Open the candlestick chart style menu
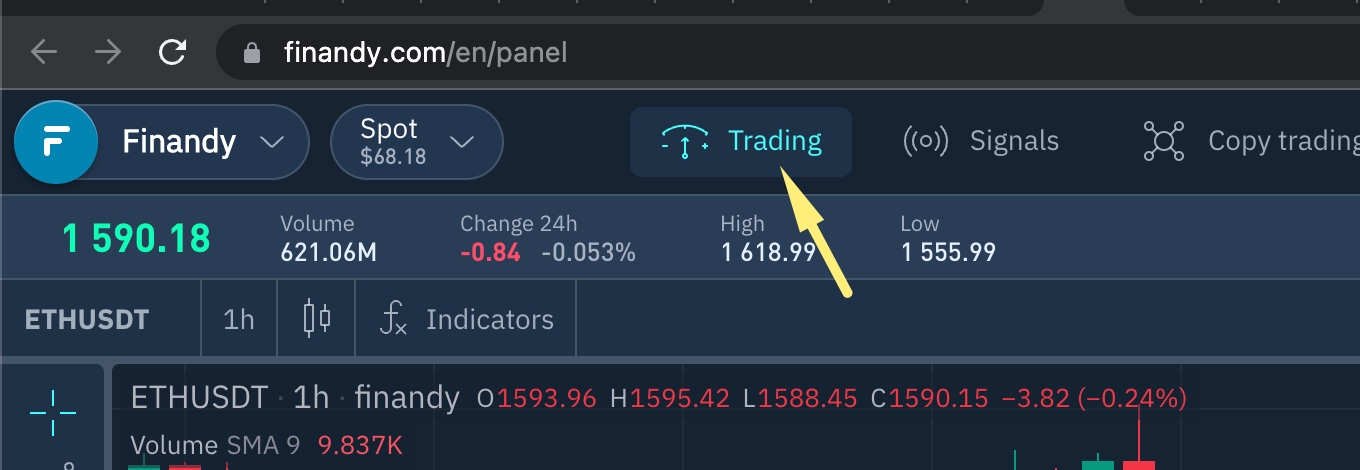The height and width of the screenshot is (470, 1360). [316, 320]
